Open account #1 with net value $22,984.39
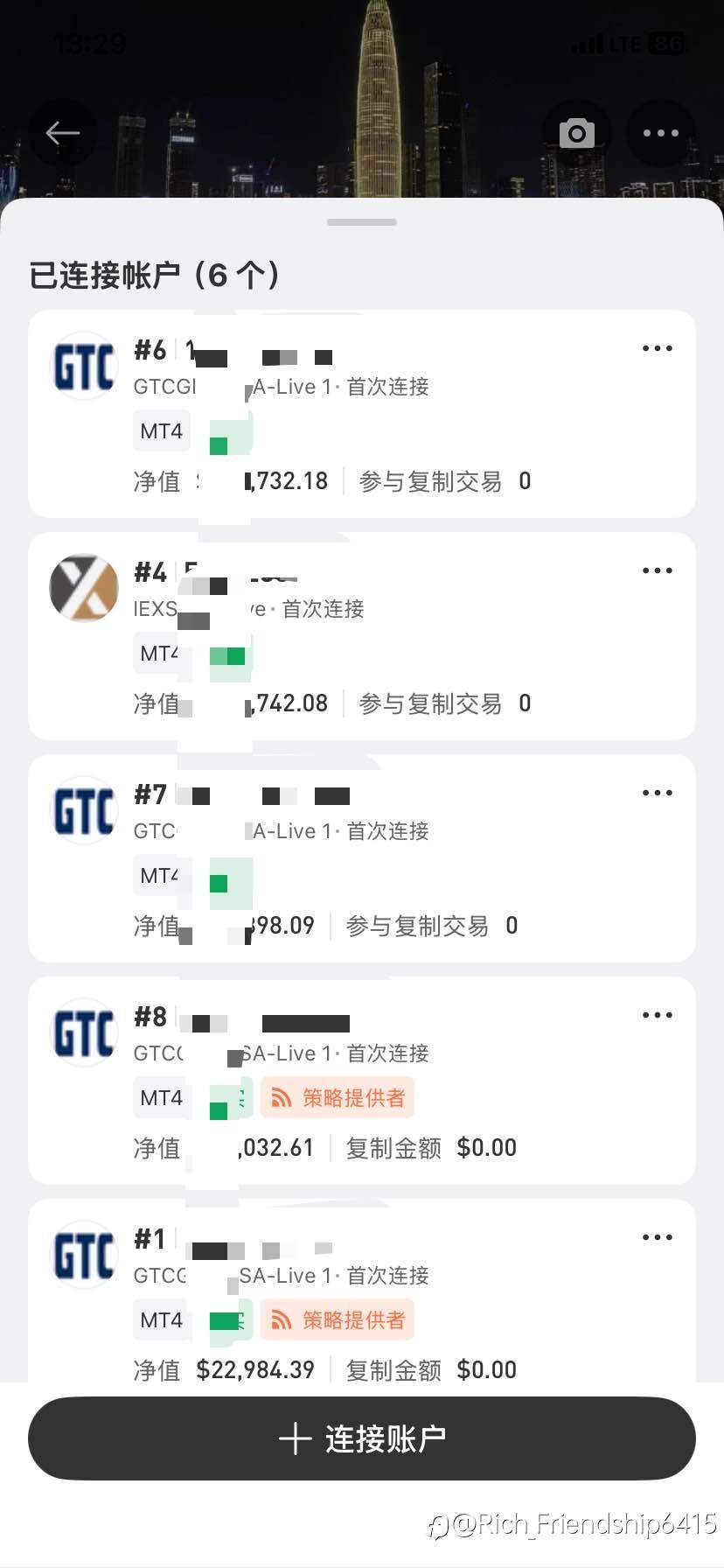 pyautogui.click(x=362, y=1291)
